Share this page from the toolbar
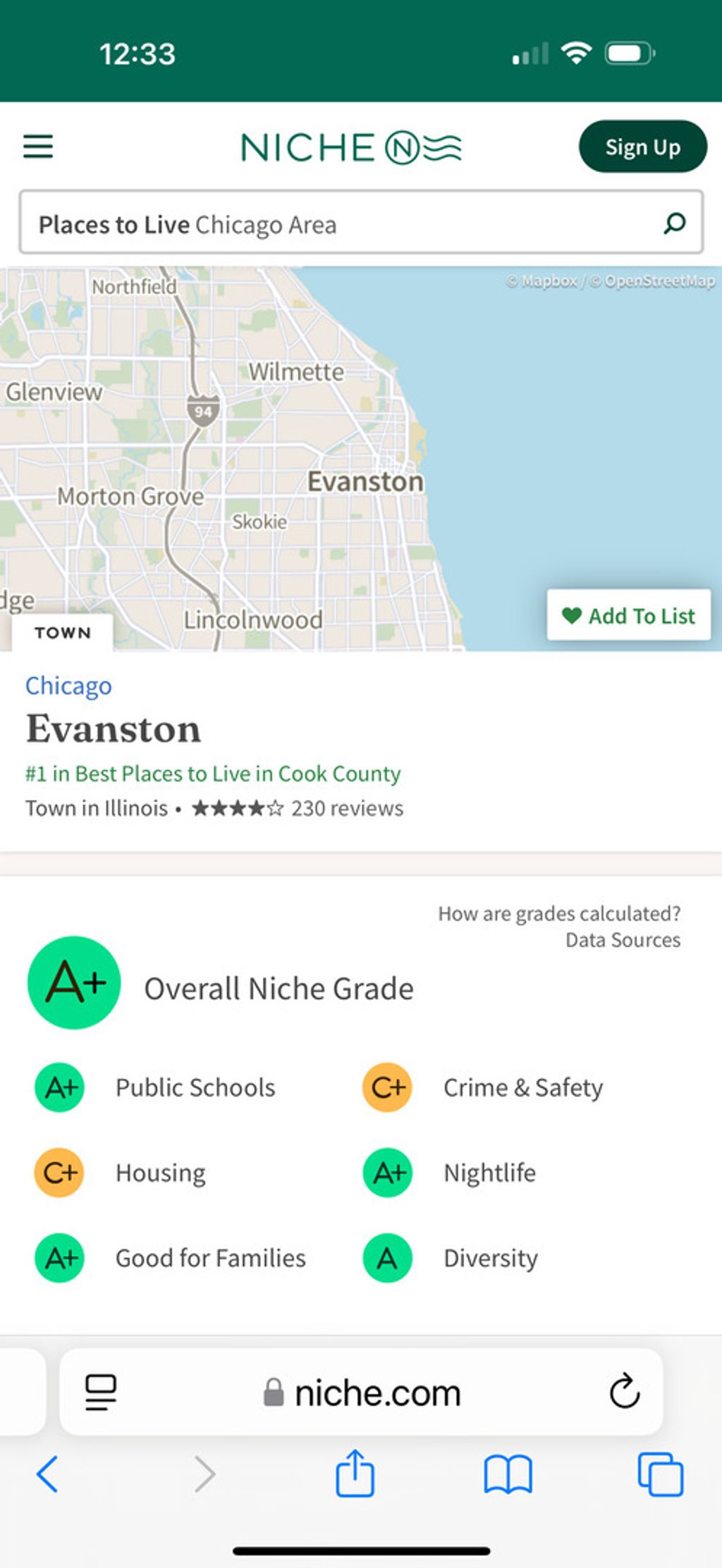This screenshot has width=722, height=1568. coord(355,1474)
